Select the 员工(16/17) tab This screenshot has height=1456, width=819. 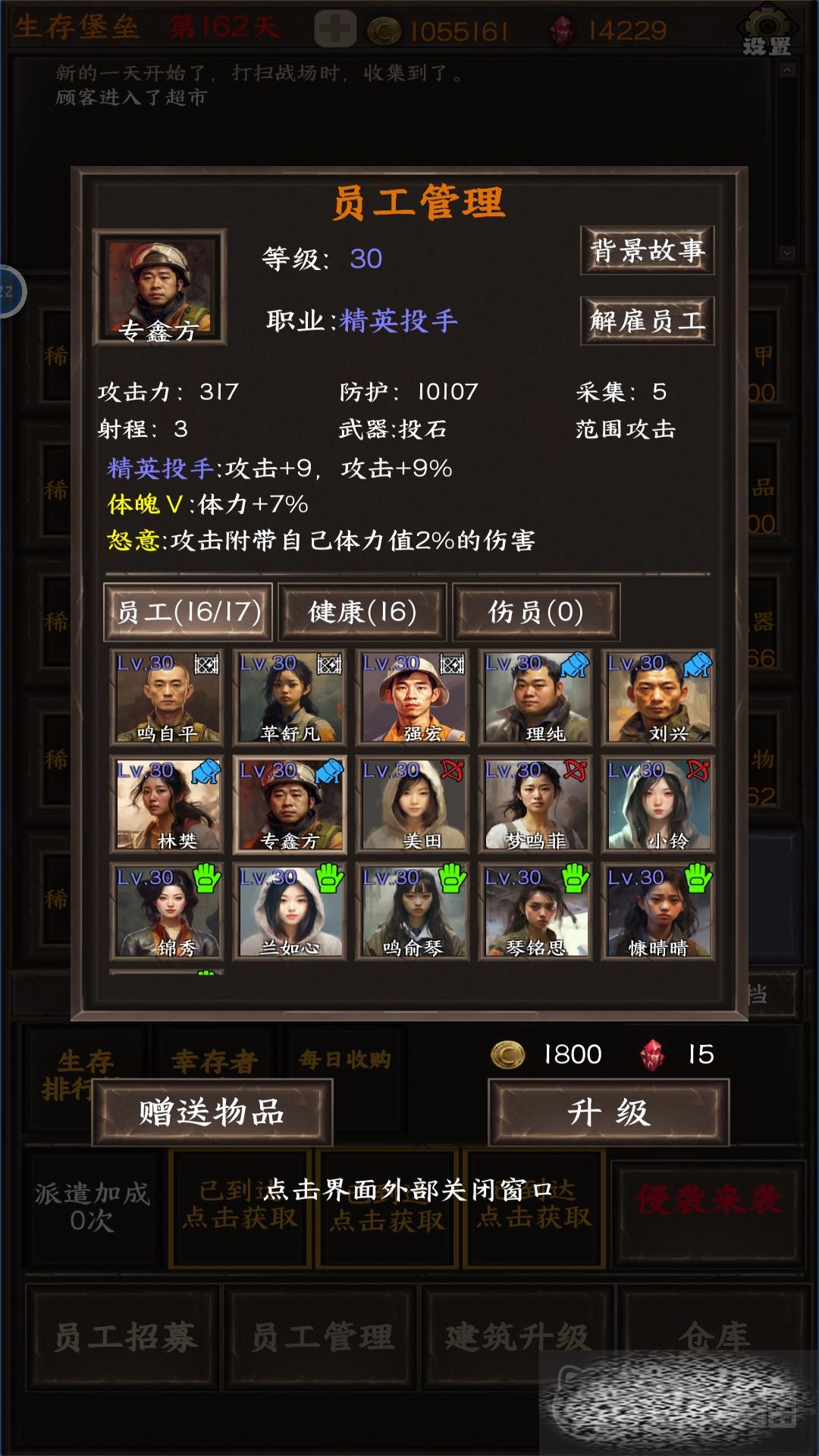(x=188, y=612)
